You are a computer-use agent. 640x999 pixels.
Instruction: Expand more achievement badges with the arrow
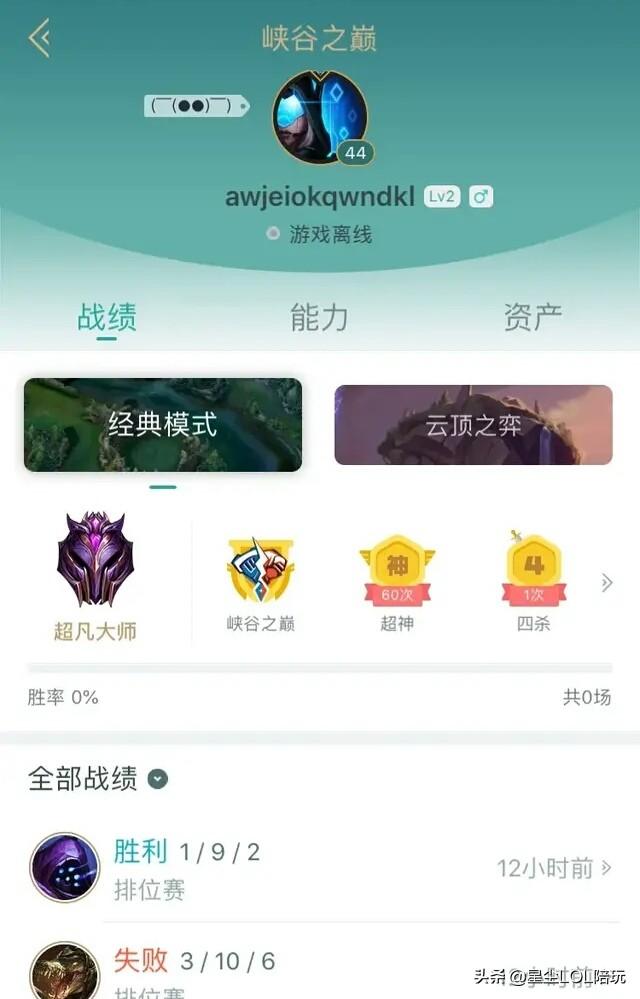[606, 583]
